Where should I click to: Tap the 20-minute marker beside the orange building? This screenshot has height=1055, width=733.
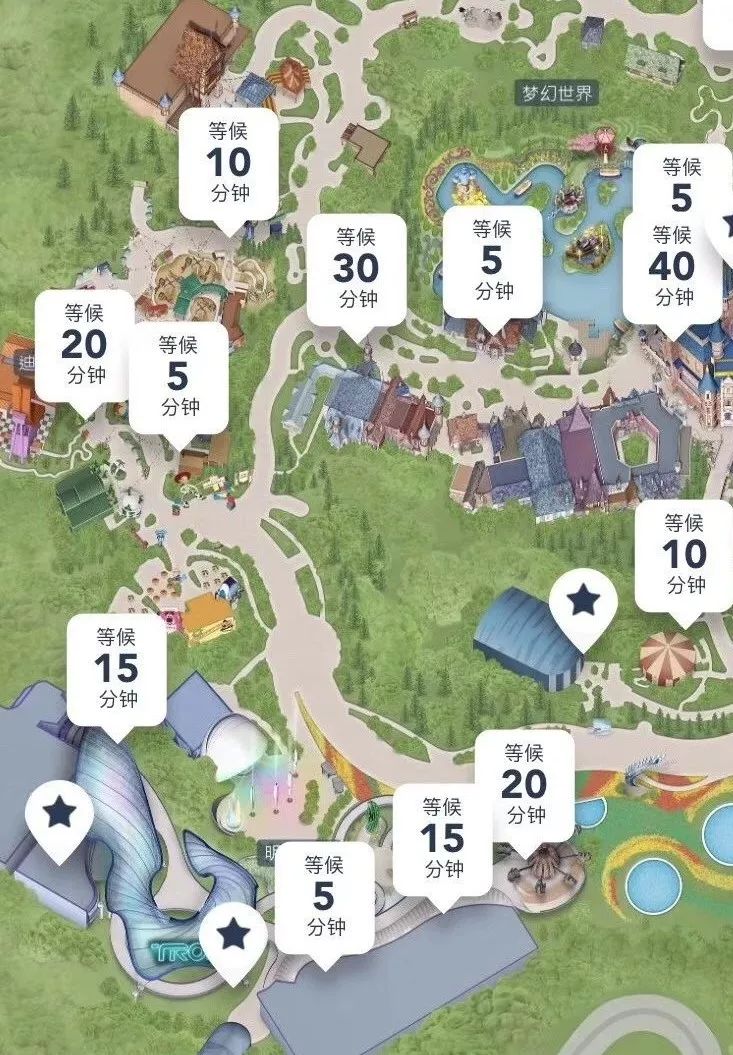pos(85,344)
